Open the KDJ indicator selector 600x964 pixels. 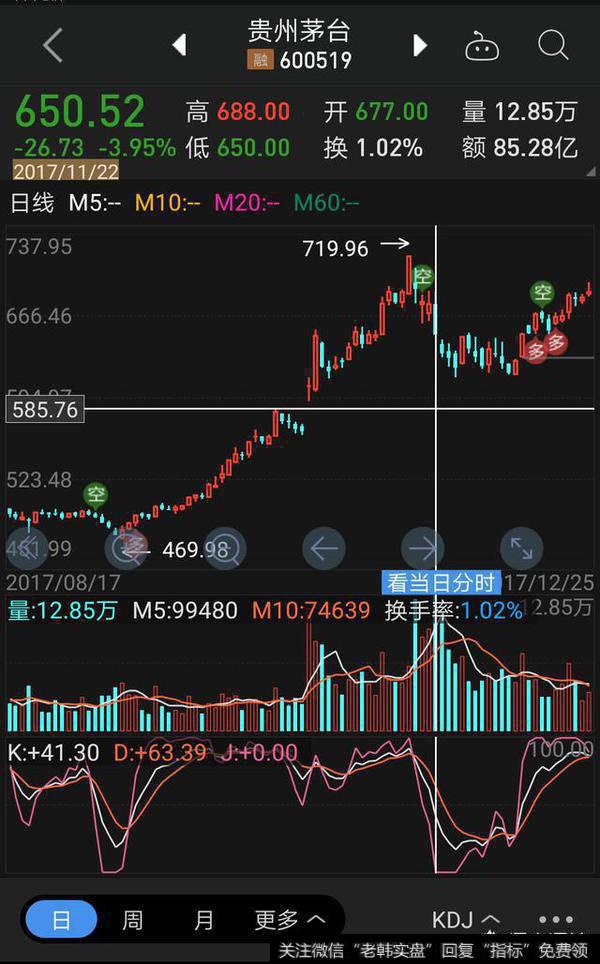click(465, 920)
